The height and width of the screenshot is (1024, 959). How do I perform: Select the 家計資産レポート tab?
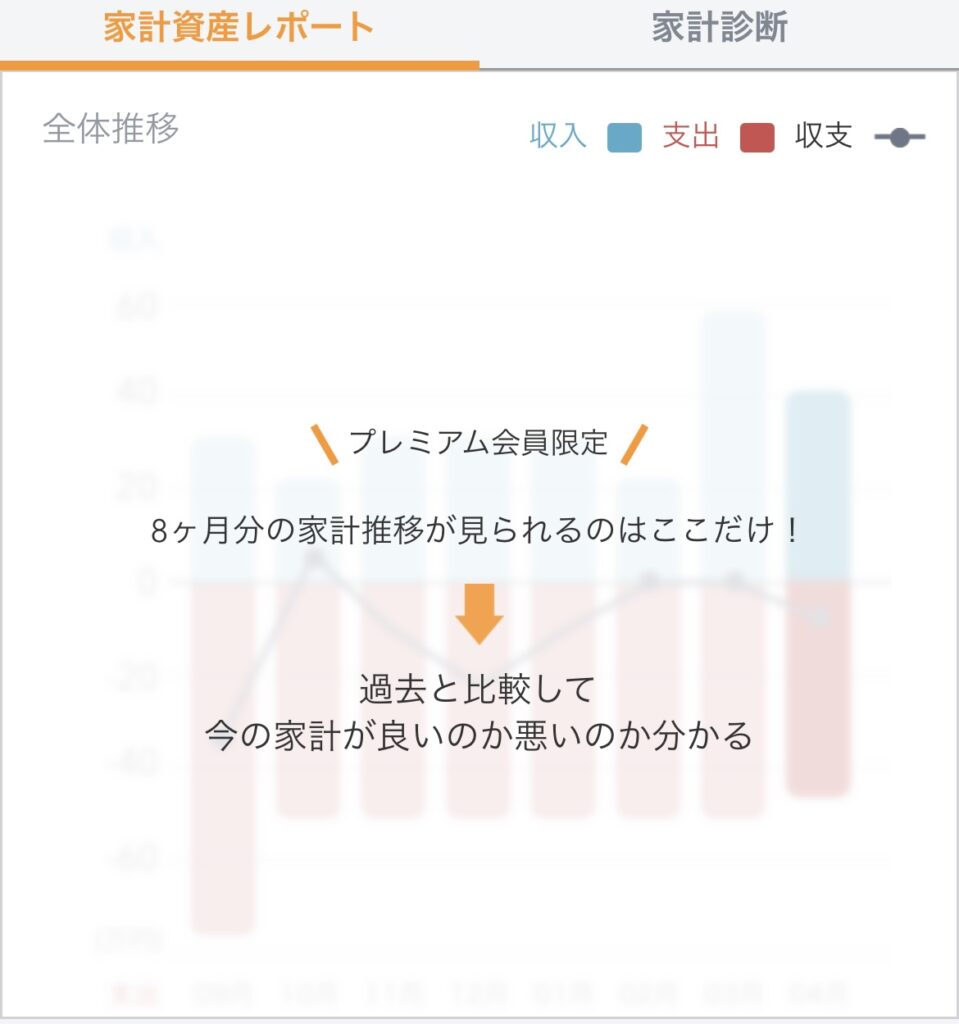pos(239,29)
